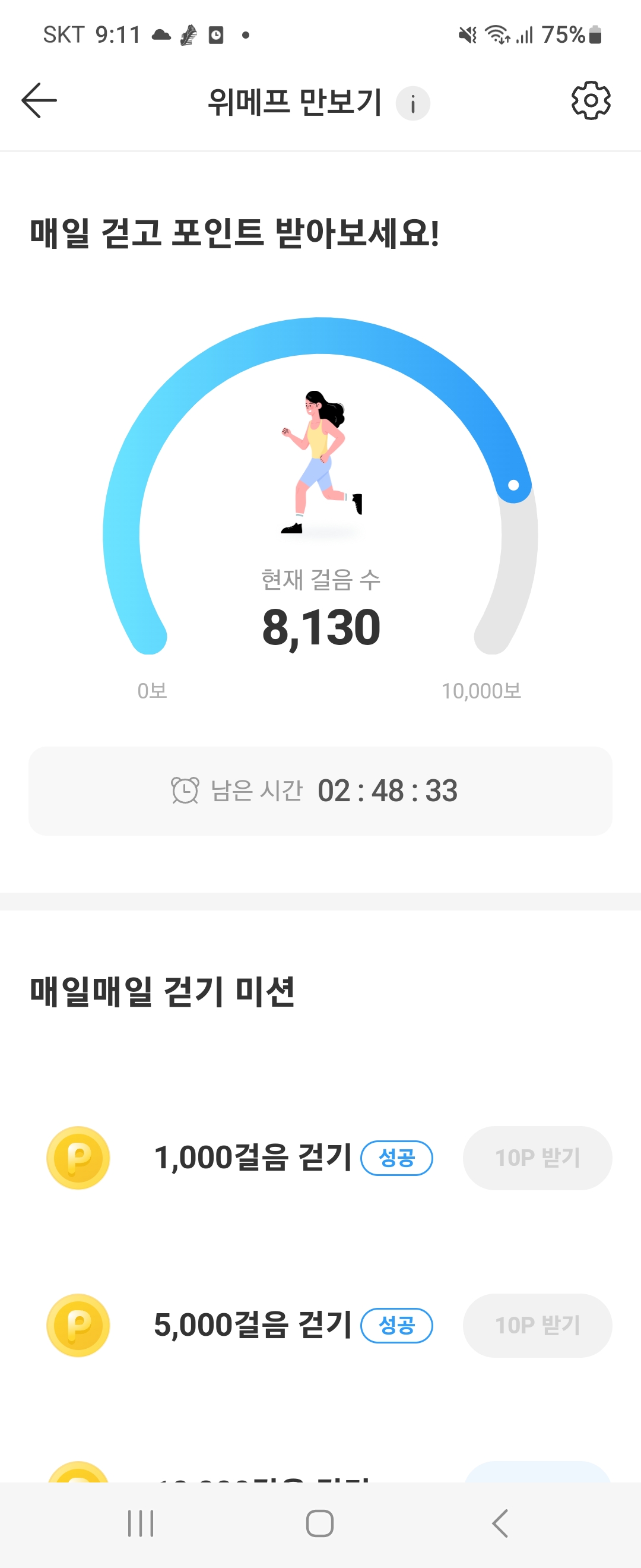Tap 10P 받기 for 1,000걸음 걷기

tap(537, 1158)
